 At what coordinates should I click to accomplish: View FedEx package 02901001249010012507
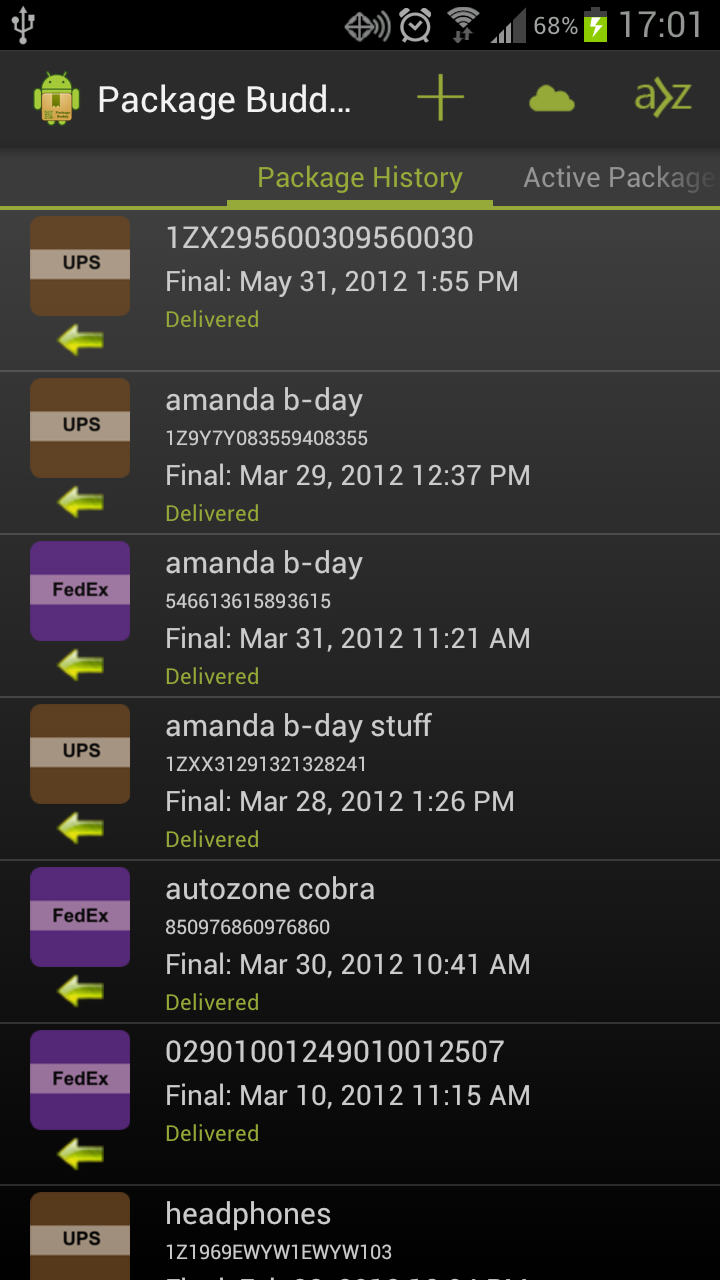[x=360, y=1105]
